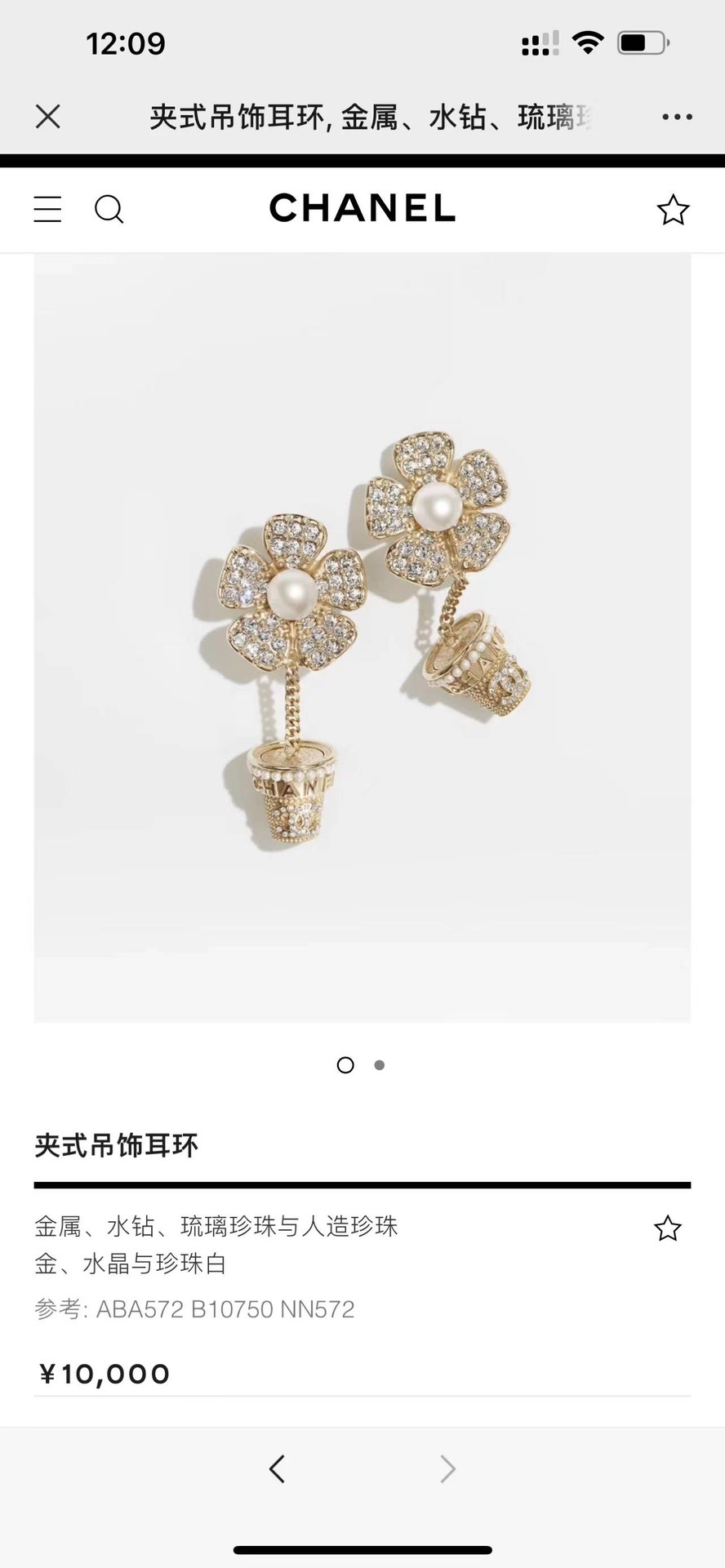Add item to wishlist via top star icon
The image size is (725, 1568).
coord(672,210)
